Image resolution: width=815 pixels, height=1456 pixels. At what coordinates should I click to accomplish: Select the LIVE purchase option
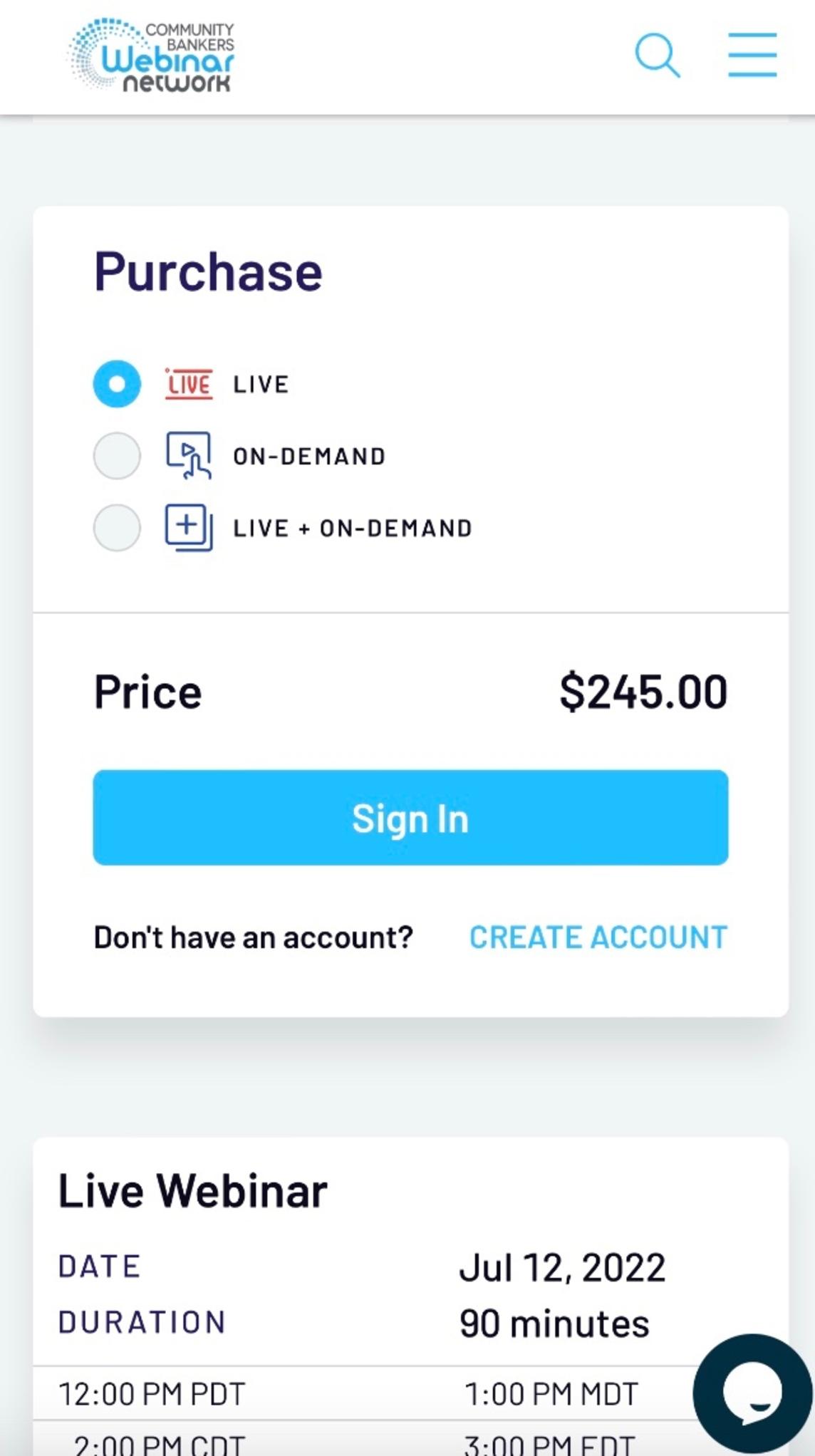point(118,384)
